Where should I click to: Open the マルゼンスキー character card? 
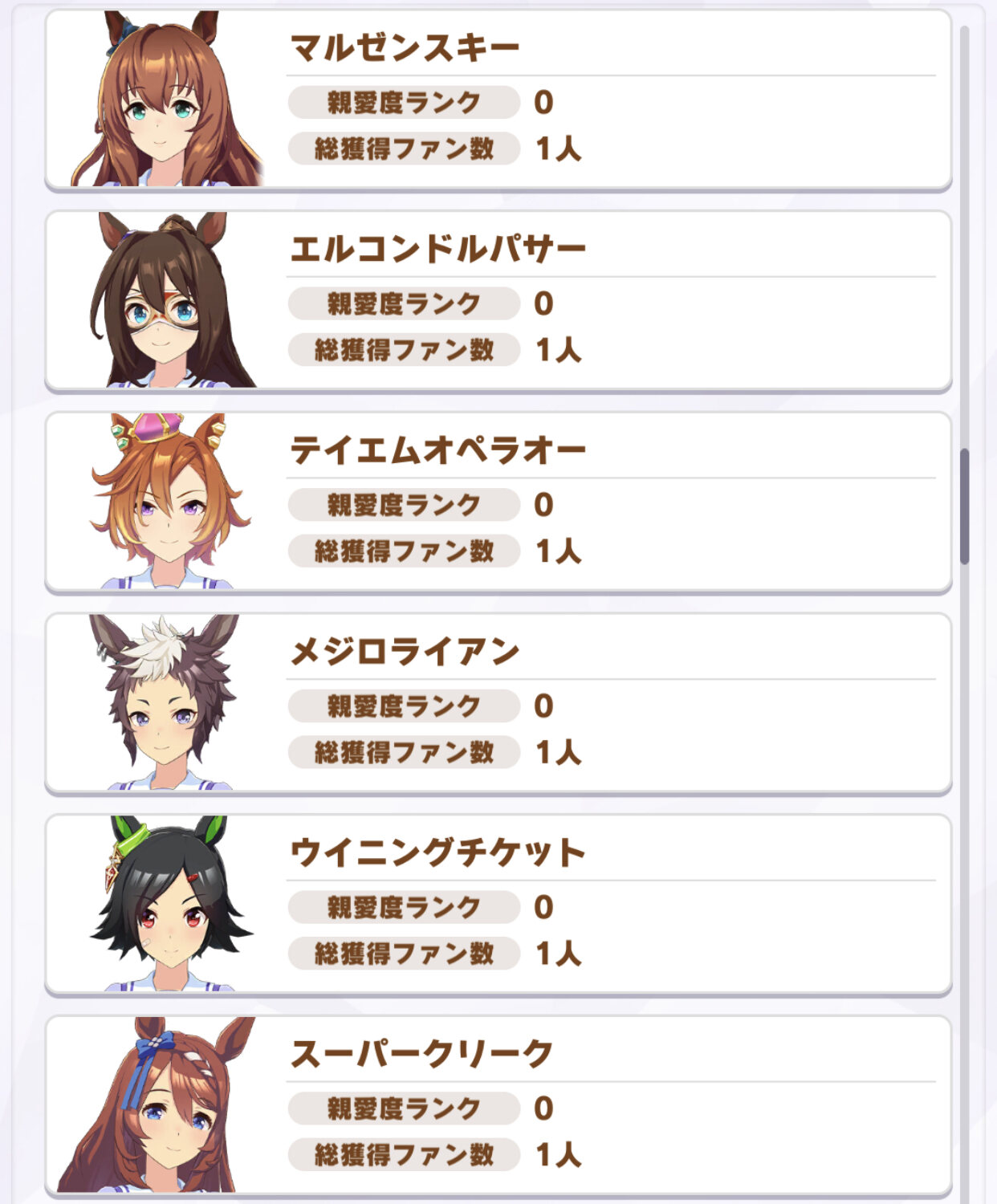[498, 100]
